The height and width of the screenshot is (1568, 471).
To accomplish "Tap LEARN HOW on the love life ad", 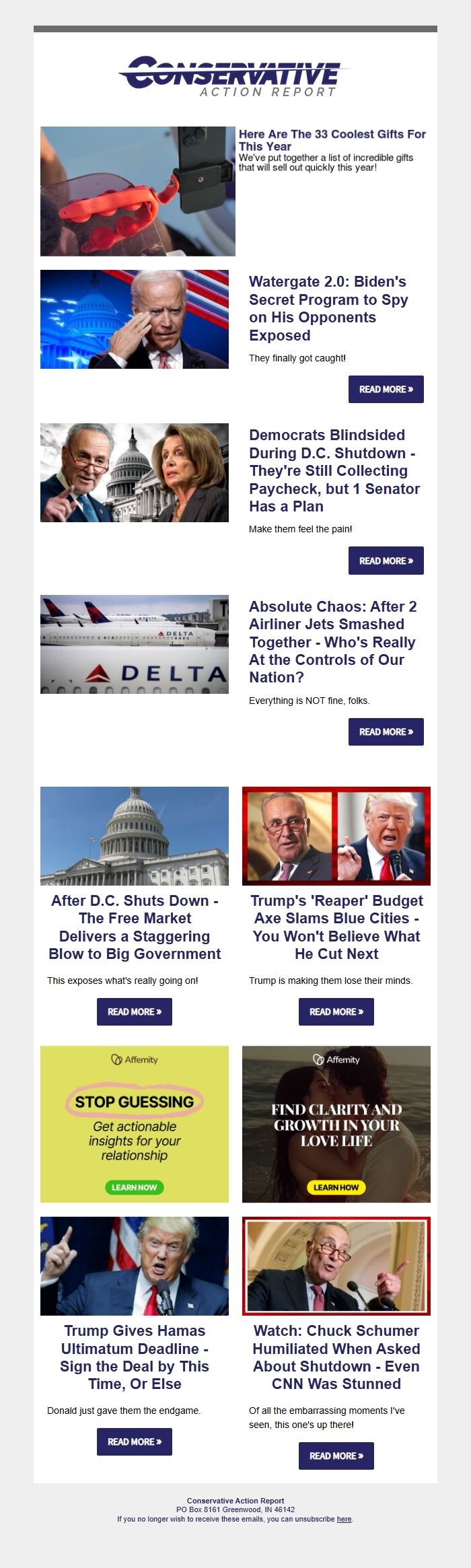I will (x=336, y=1188).
